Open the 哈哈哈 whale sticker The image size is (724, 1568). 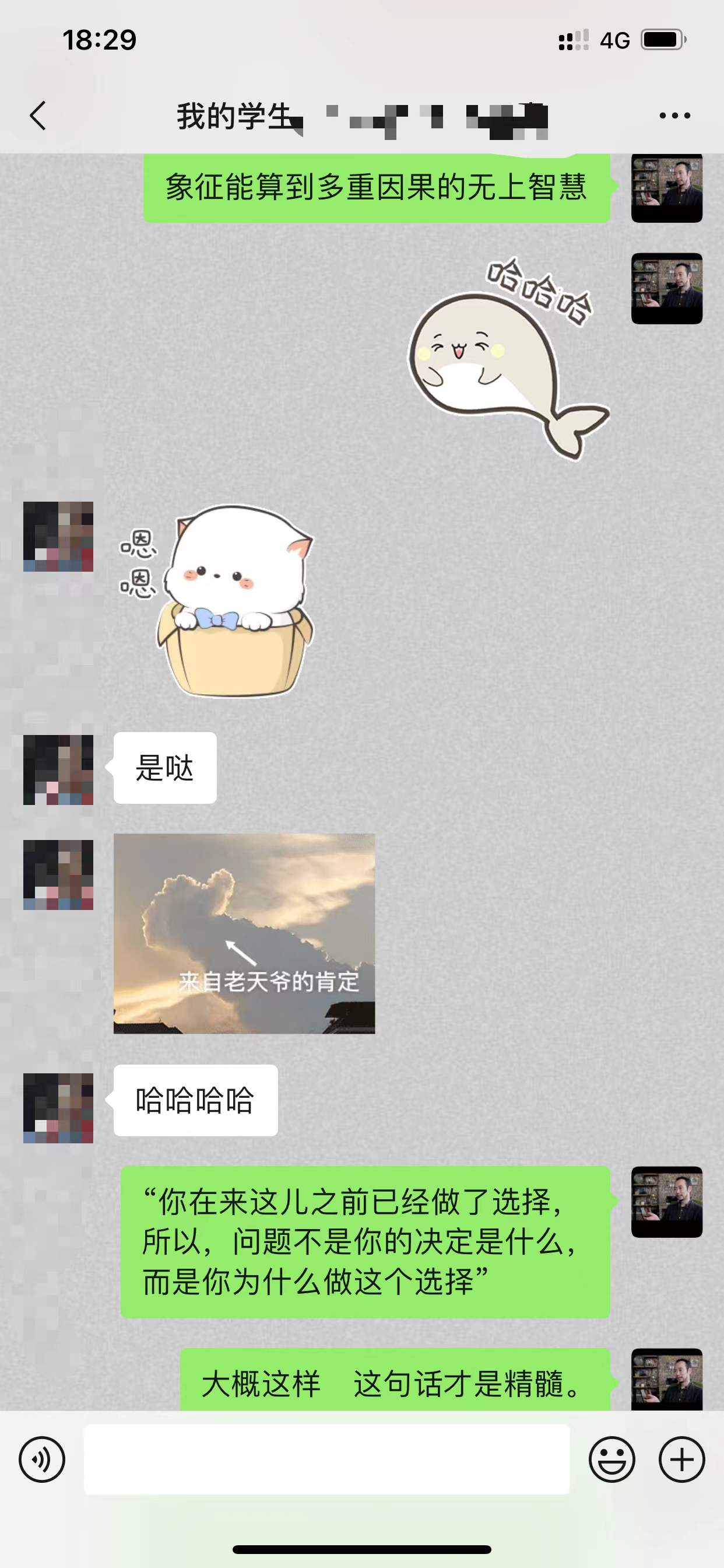[x=508, y=359]
